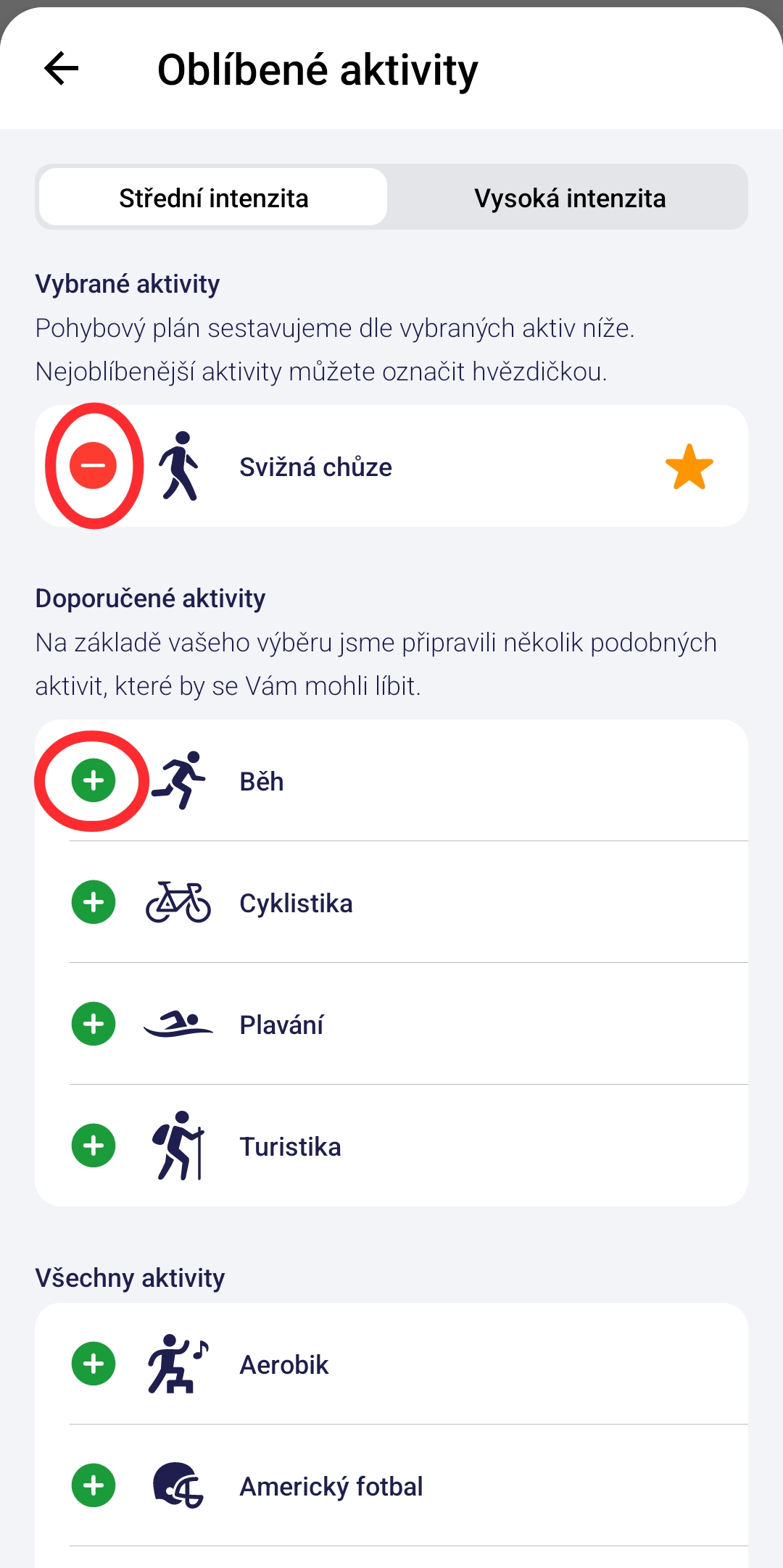
Task: Add Běh to selected activities
Action: click(x=94, y=780)
